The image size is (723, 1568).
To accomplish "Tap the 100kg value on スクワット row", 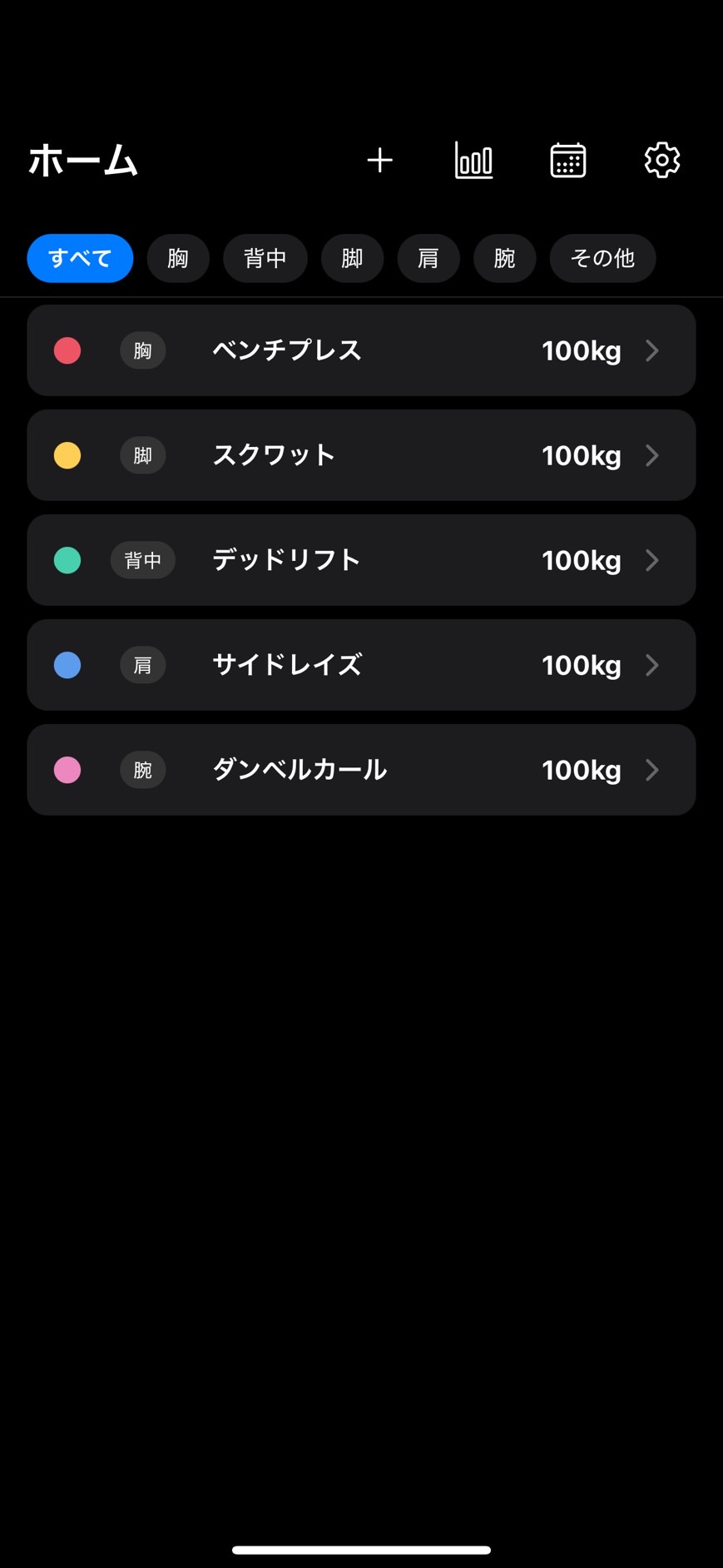I will click(581, 455).
